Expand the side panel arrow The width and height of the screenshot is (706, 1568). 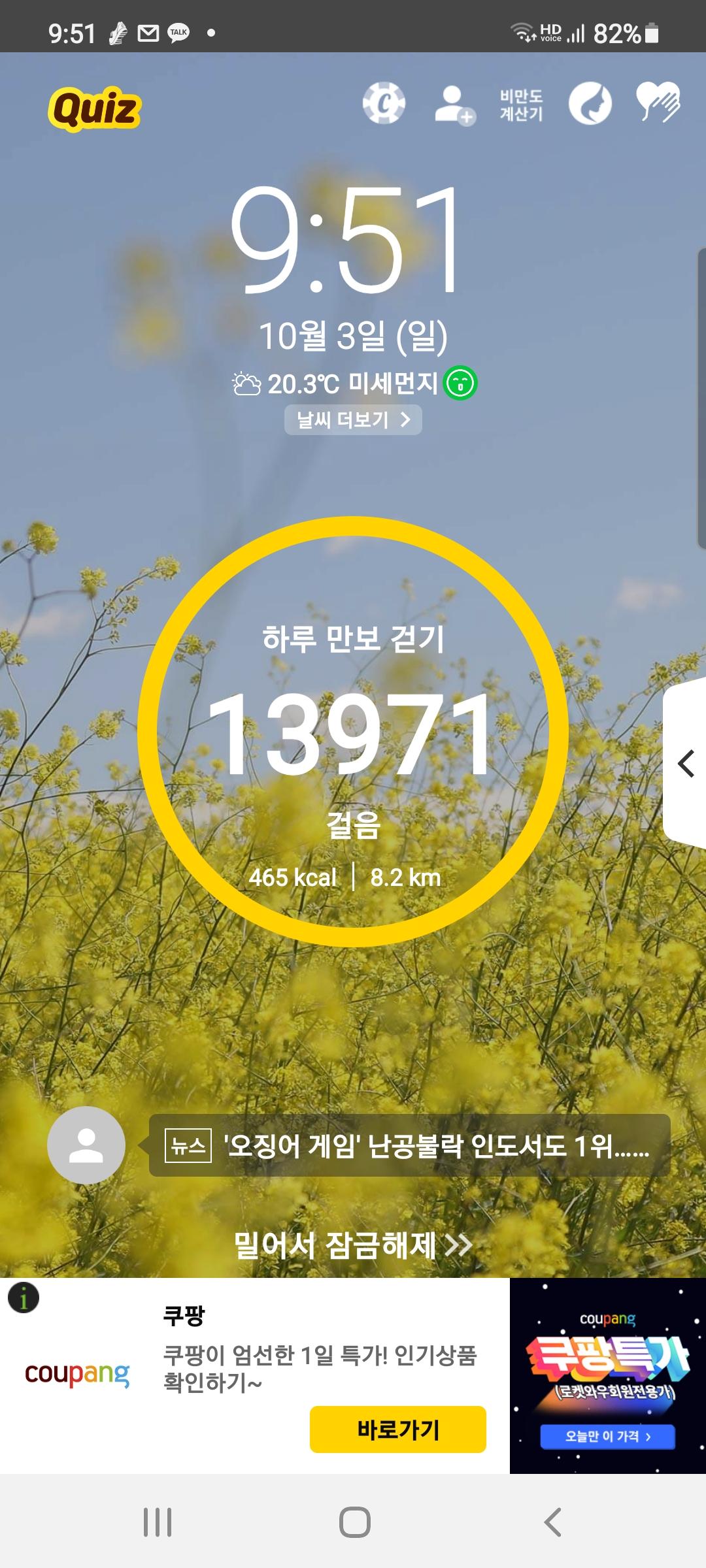tap(686, 763)
